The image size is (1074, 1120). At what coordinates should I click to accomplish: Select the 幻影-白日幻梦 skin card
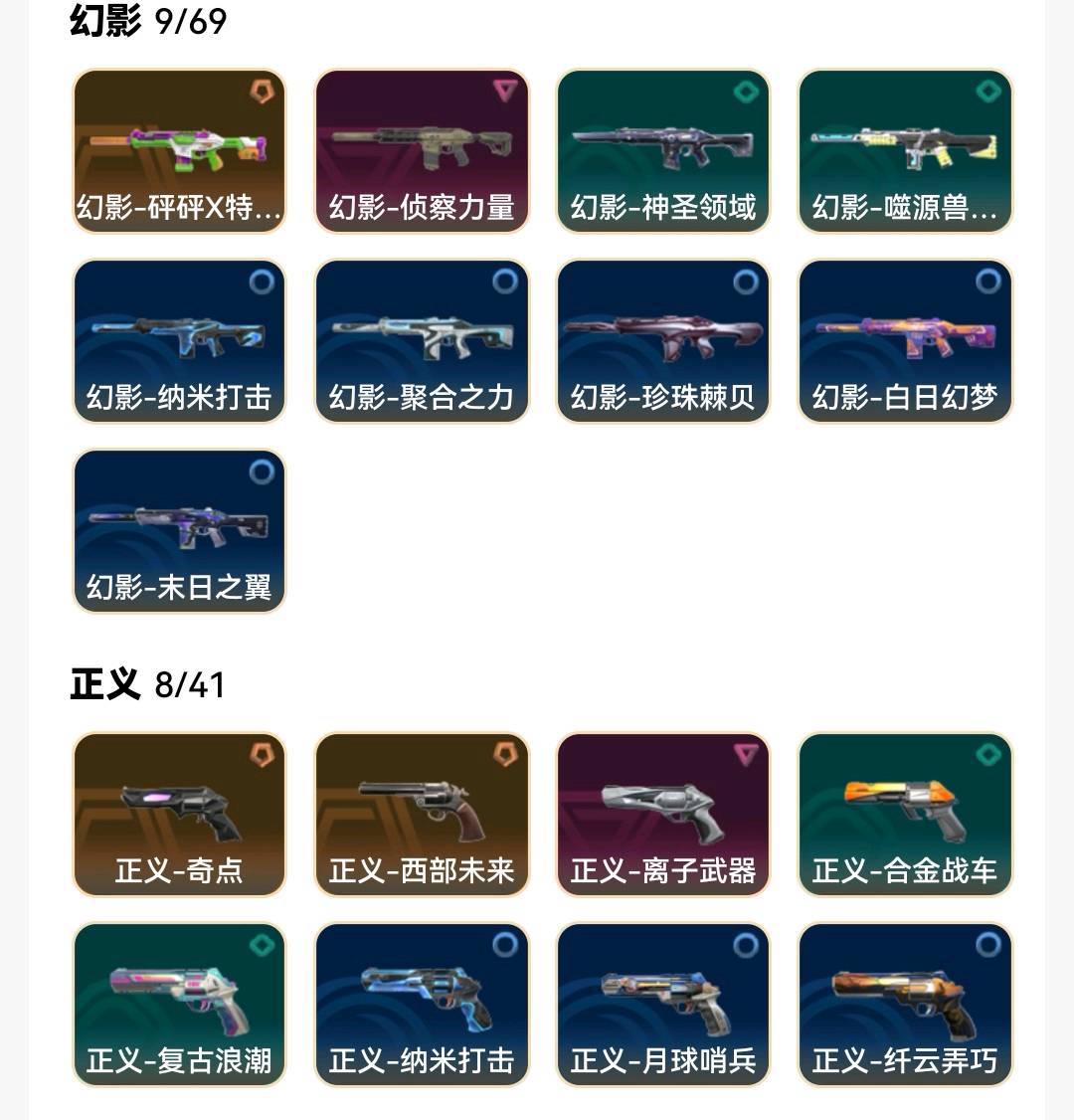point(905,341)
